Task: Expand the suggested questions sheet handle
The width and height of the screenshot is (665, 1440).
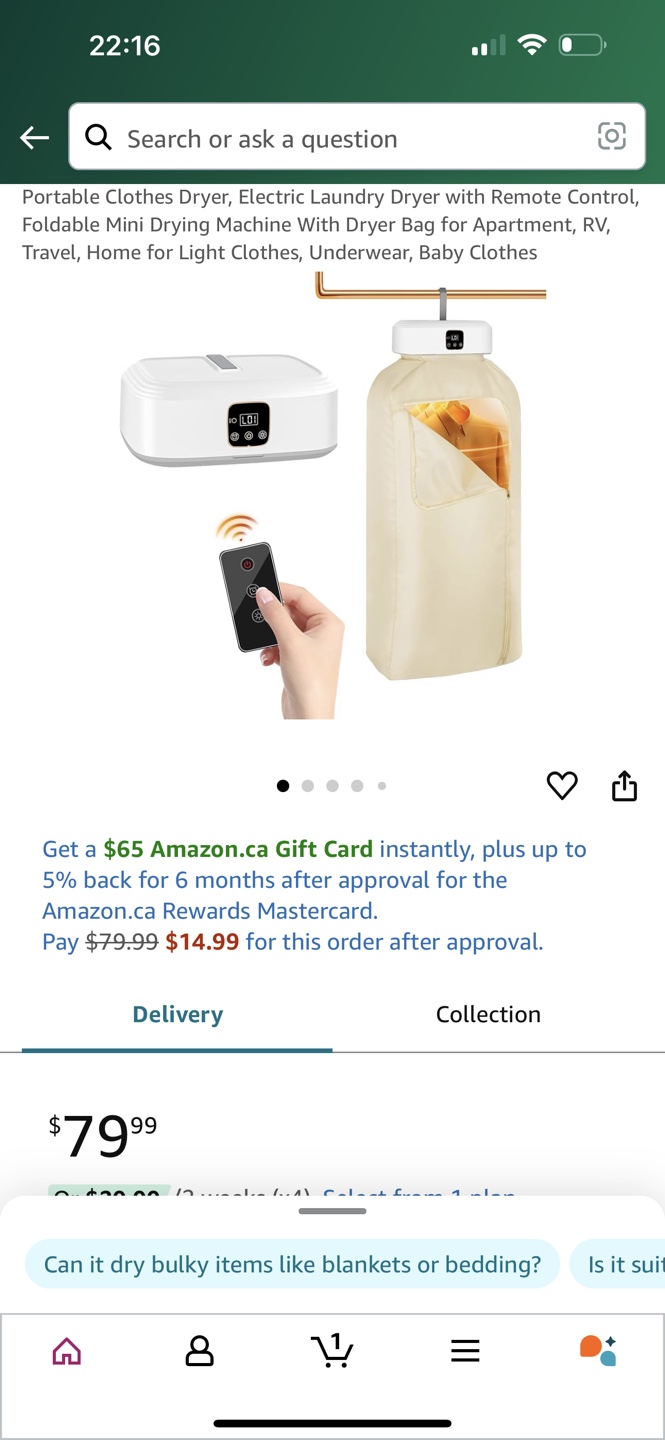Action: point(332,1211)
